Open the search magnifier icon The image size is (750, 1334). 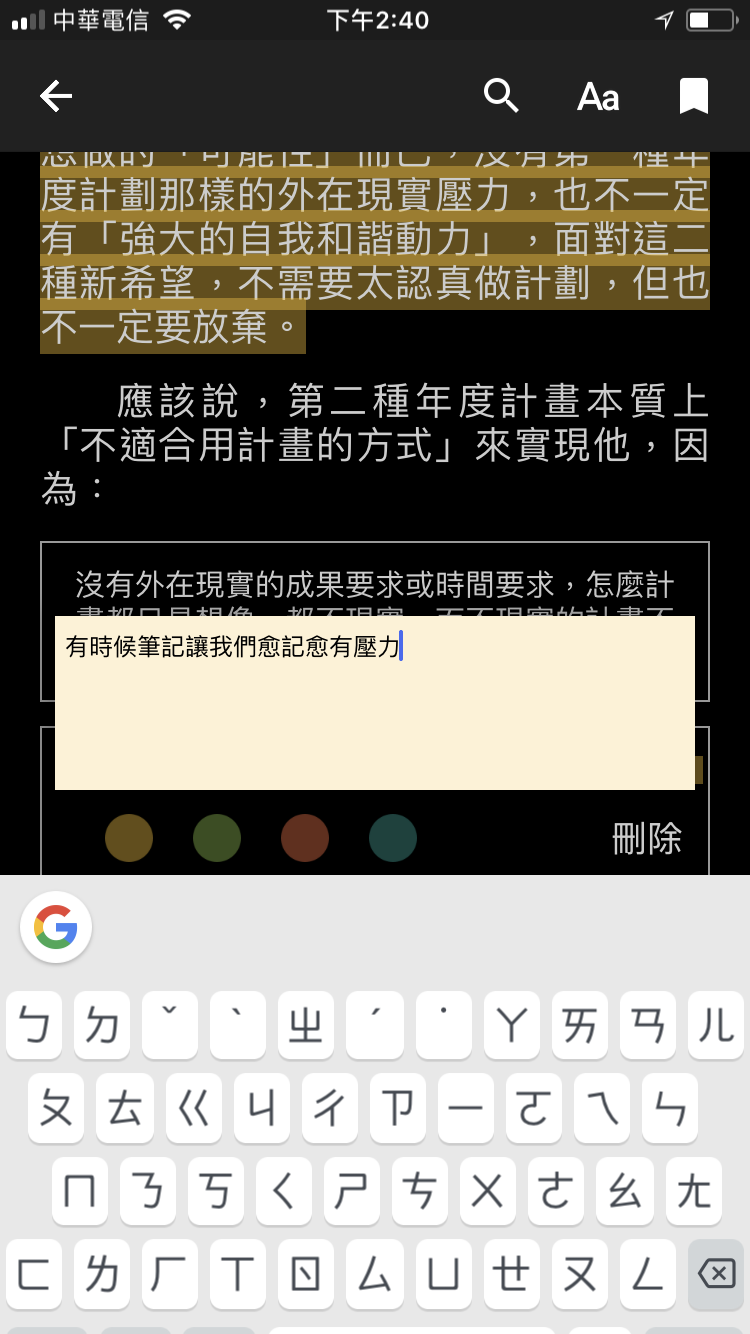[501, 96]
